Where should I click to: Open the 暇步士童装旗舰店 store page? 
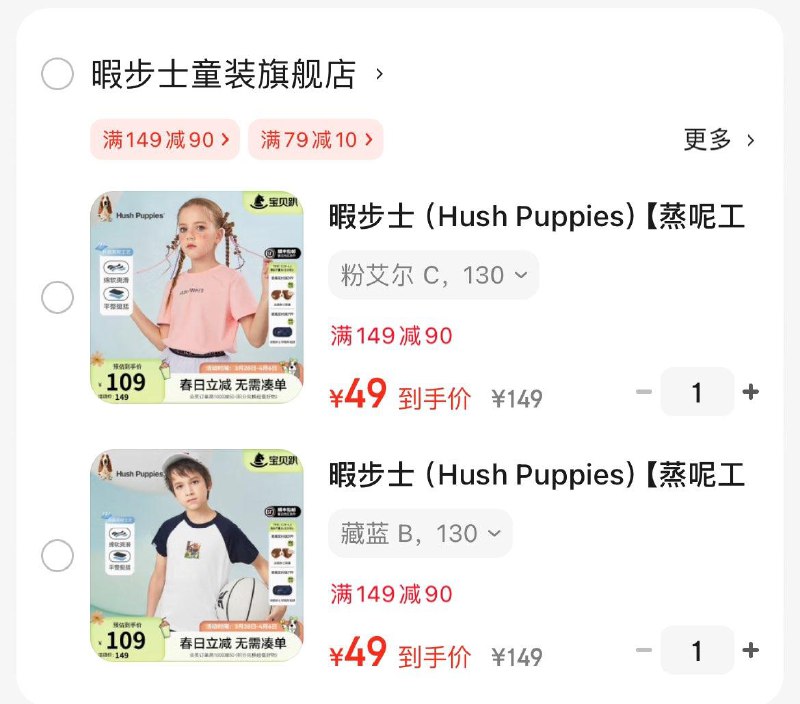coord(223,74)
